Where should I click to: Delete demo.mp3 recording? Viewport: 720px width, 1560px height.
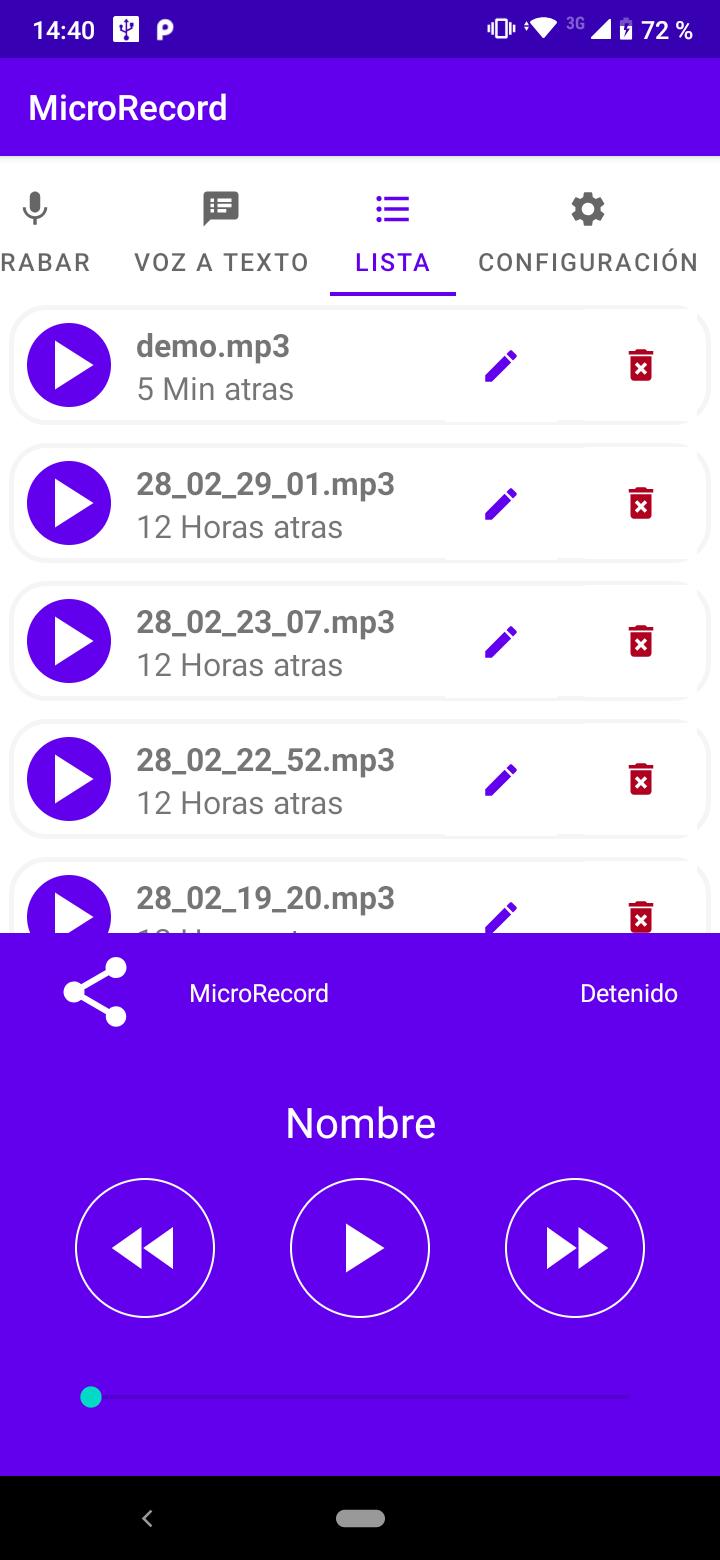pos(641,366)
